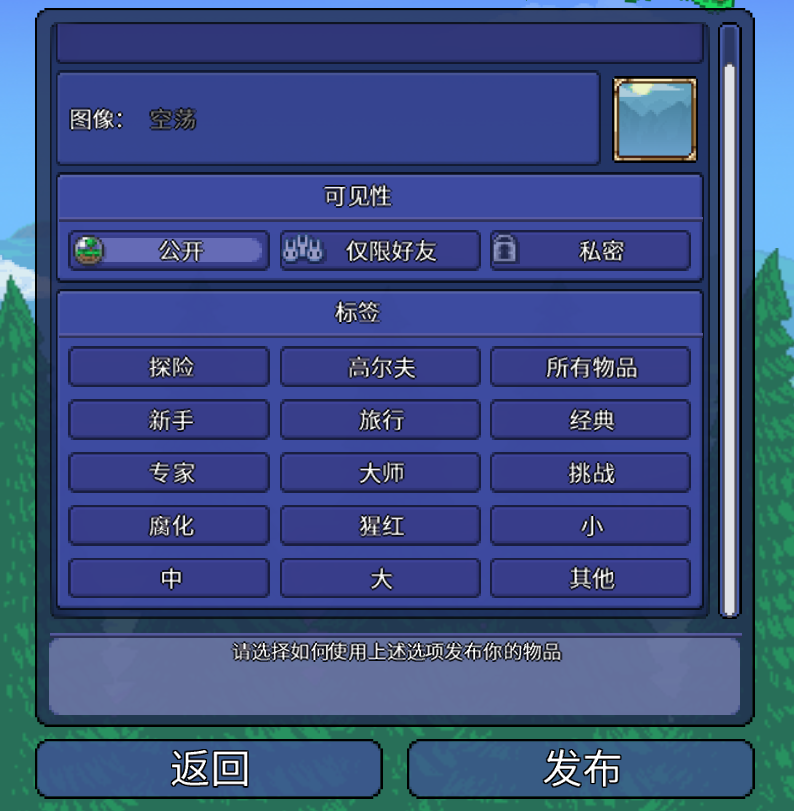The height and width of the screenshot is (811, 794).
Task: Select the 旅行 tag
Action: (380, 420)
